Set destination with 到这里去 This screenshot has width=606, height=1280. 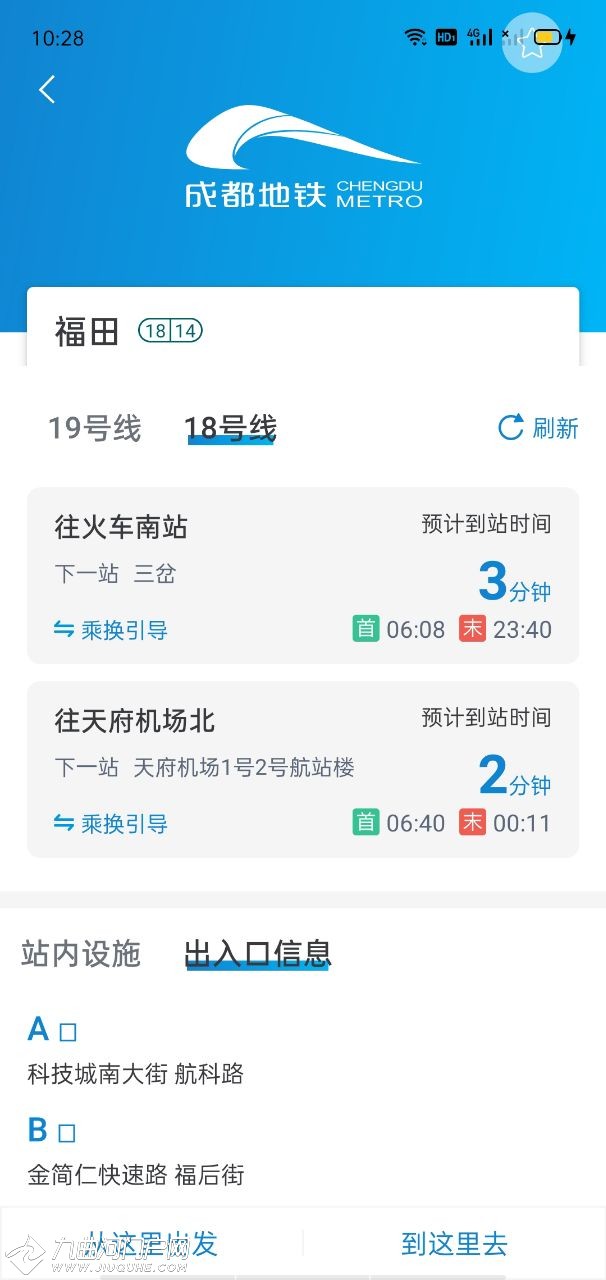[454, 1244]
